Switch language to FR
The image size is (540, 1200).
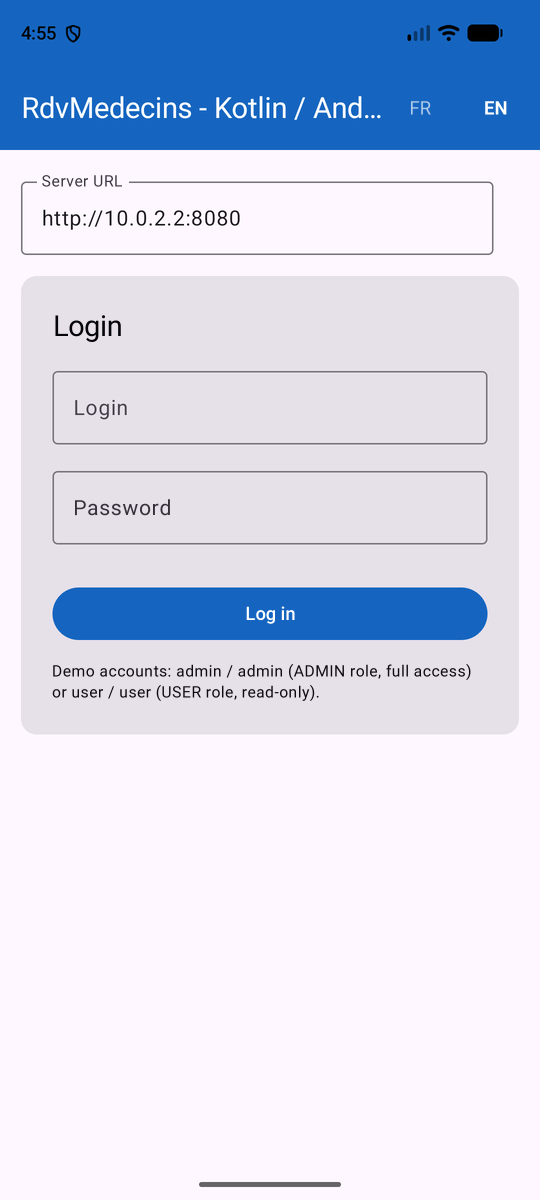420,108
